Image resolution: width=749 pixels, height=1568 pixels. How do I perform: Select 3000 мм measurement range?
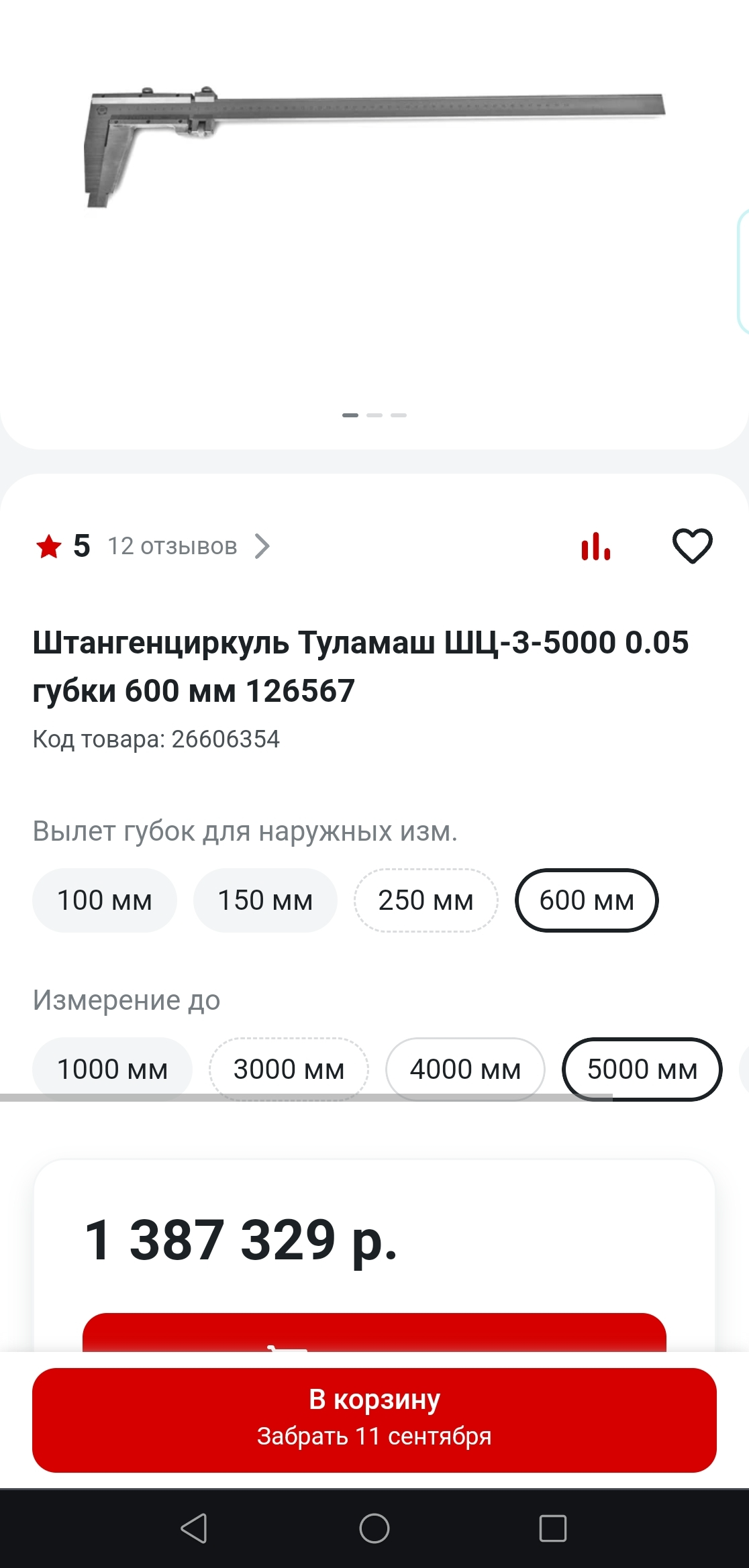(x=289, y=1068)
